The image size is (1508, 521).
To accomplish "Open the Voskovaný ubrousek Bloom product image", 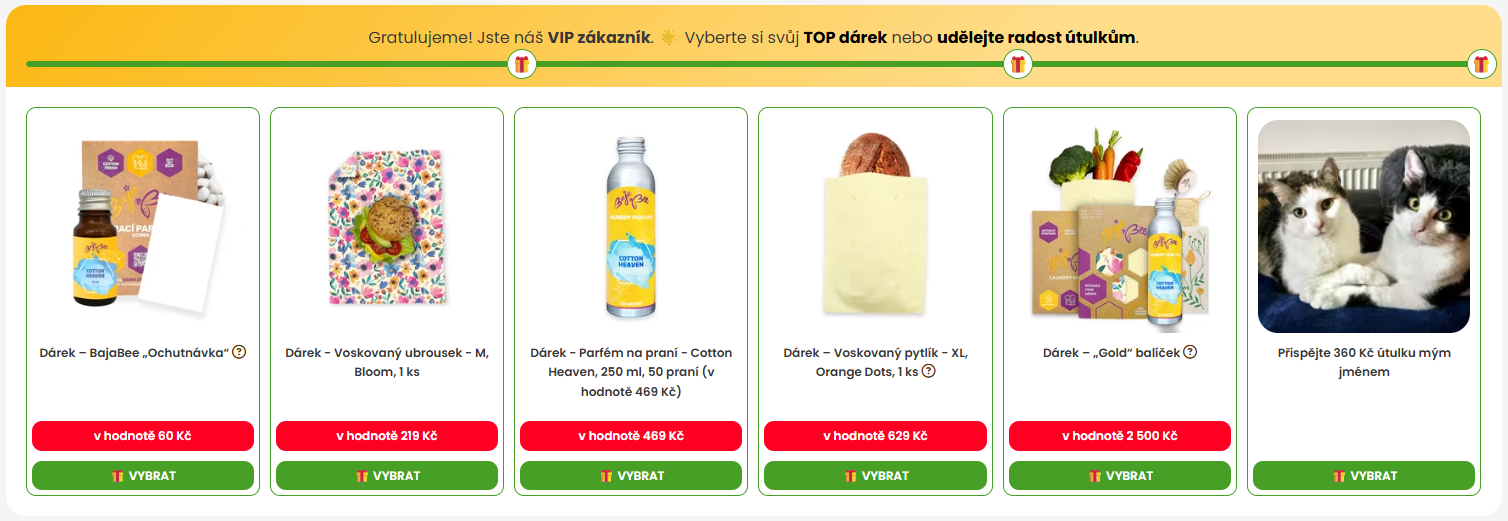I will coord(386,226).
